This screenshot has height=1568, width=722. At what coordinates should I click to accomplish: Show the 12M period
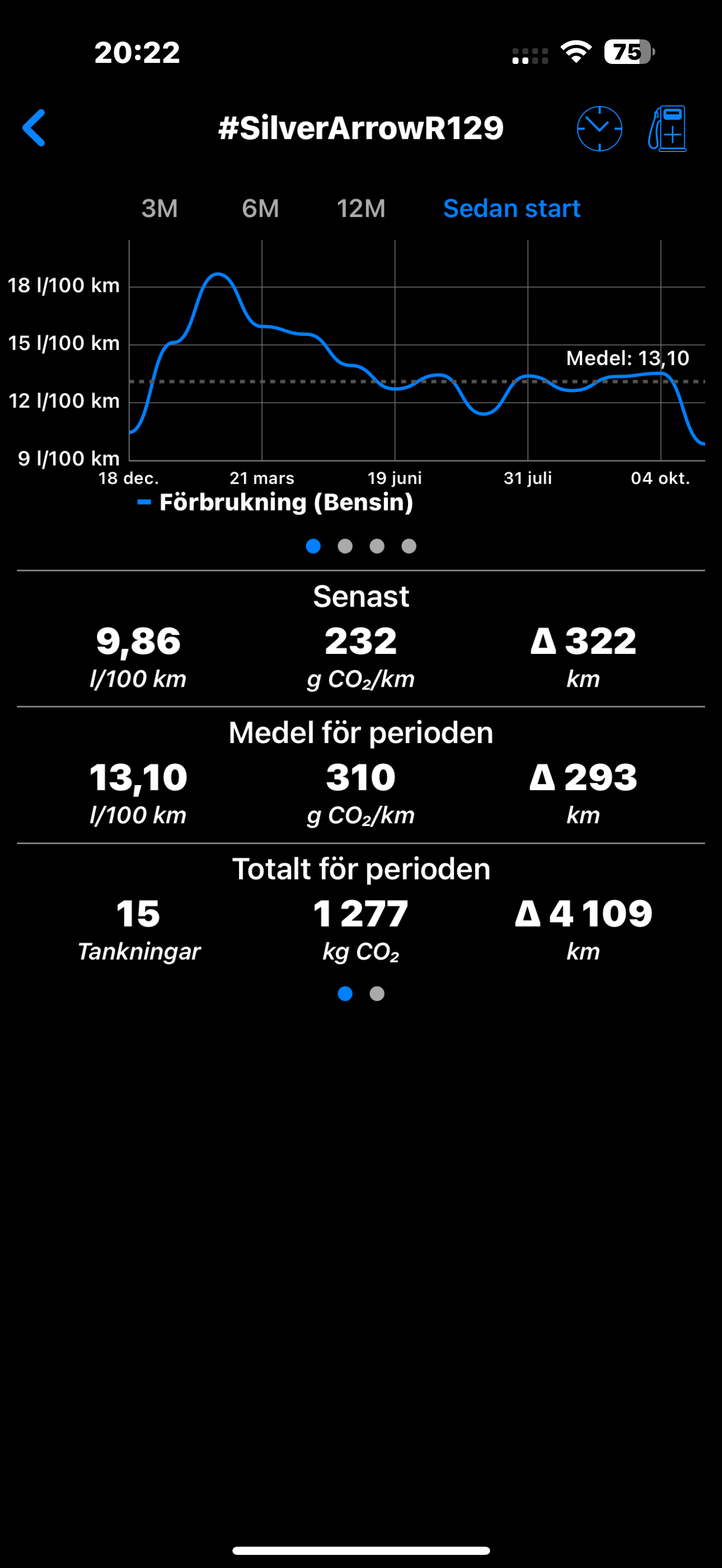tap(361, 209)
